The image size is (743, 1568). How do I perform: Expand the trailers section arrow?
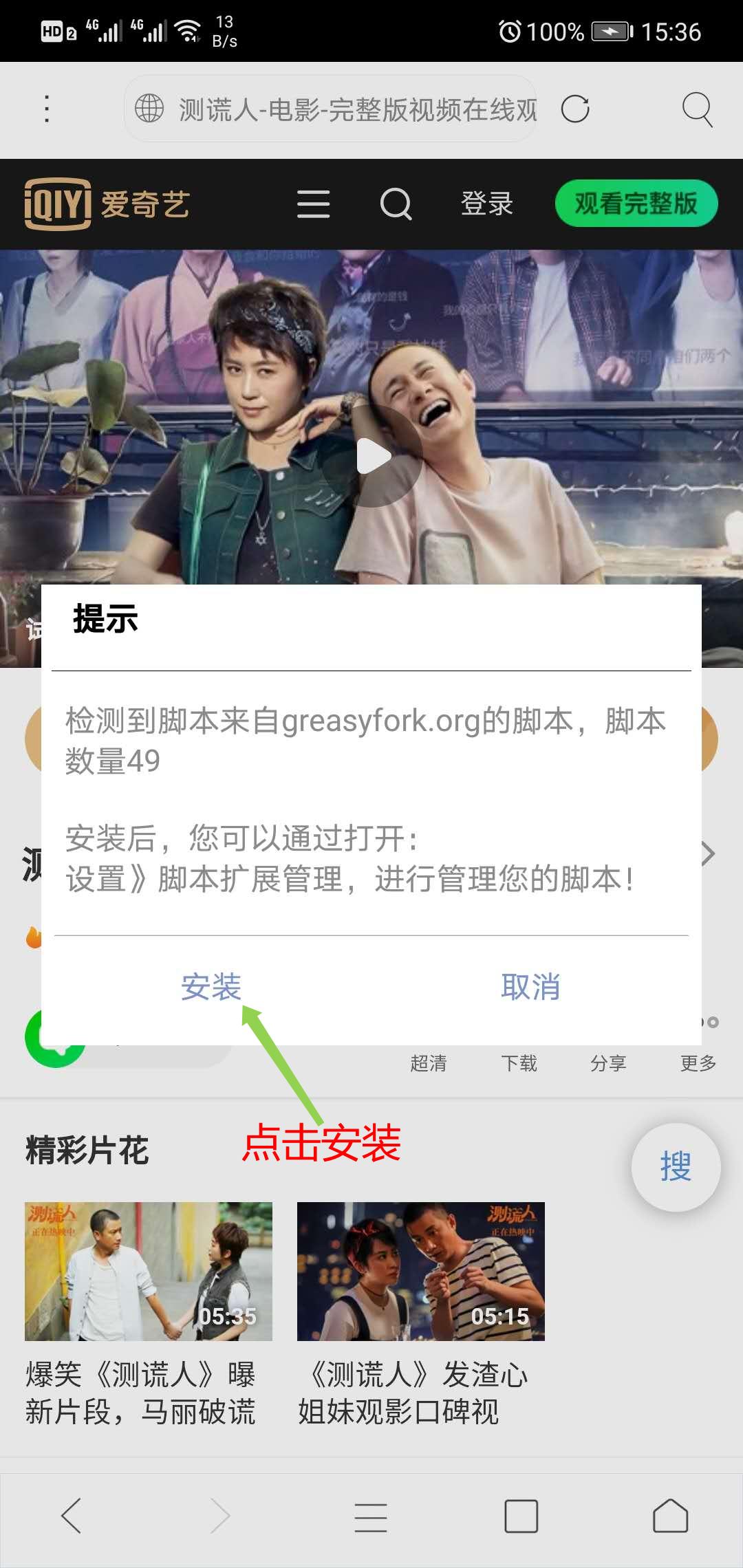(x=708, y=854)
